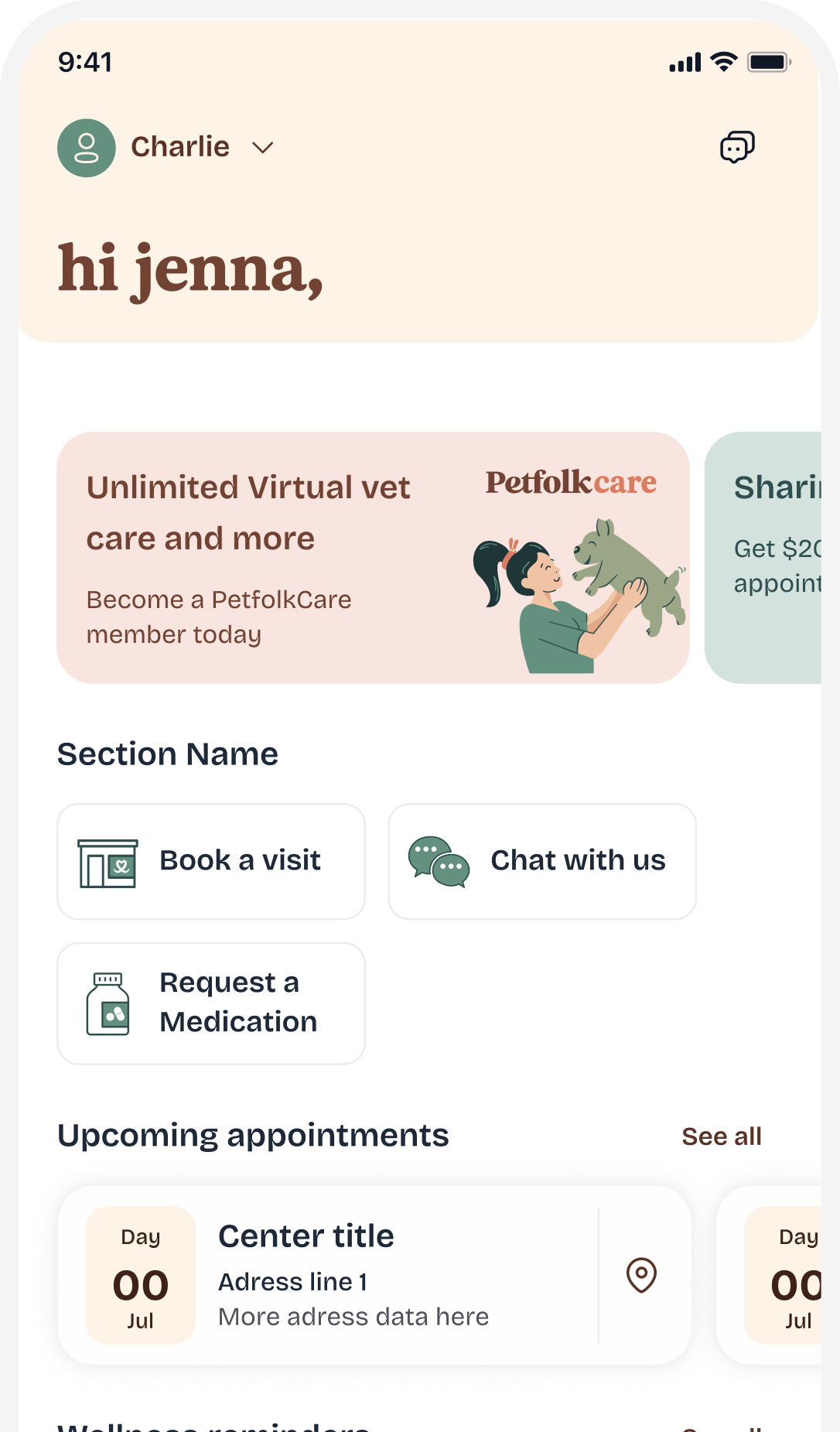The height and width of the screenshot is (1432, 840).
Task: Open the Upcoming appointments section header
Action: [254, 1135]
